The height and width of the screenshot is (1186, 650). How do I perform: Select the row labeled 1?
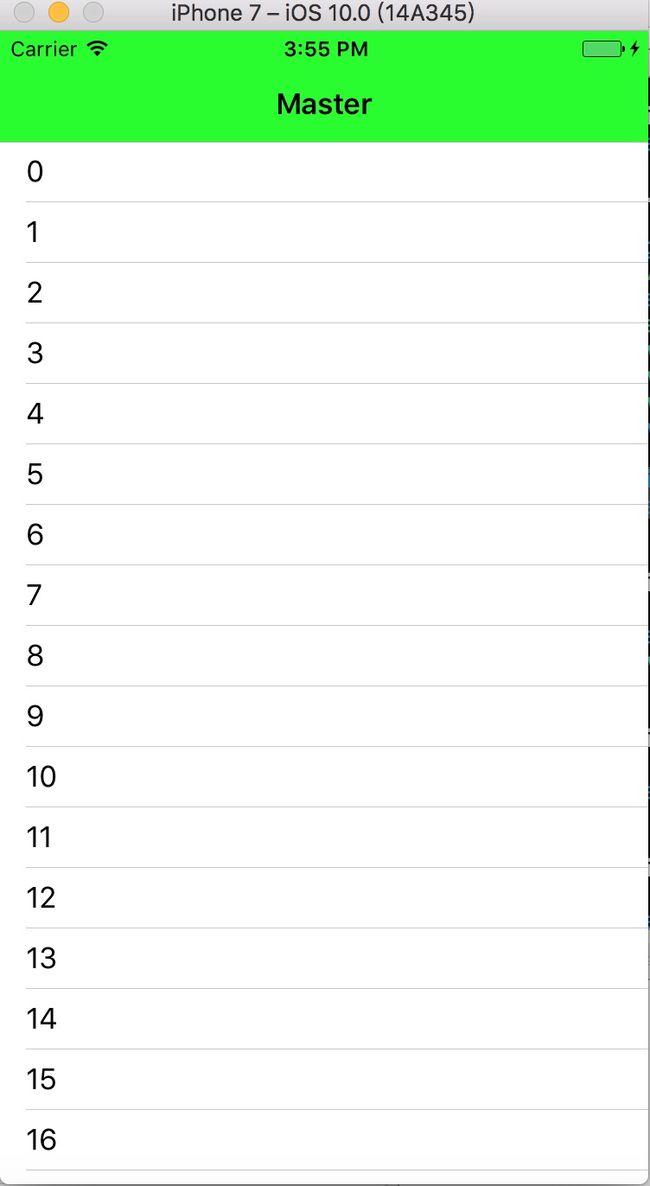(x=324, y=232)
